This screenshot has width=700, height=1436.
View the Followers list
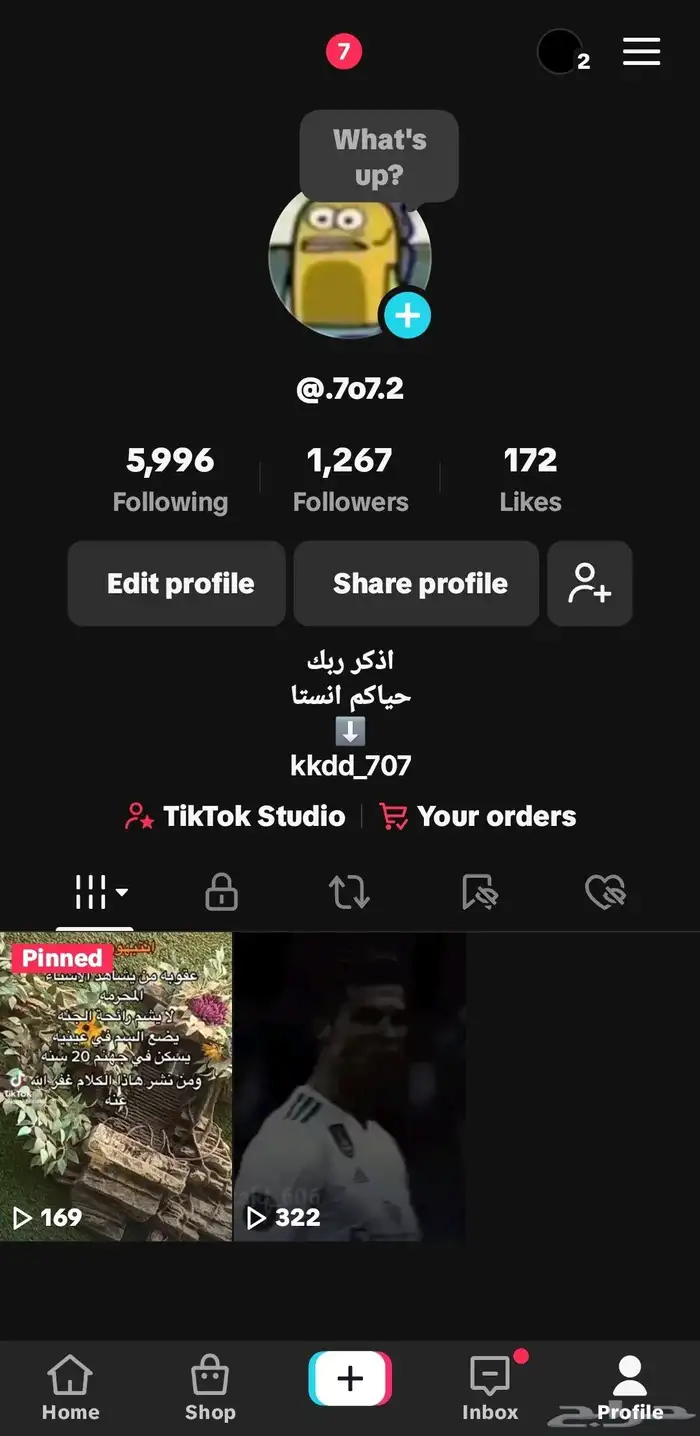click(350, 479)
